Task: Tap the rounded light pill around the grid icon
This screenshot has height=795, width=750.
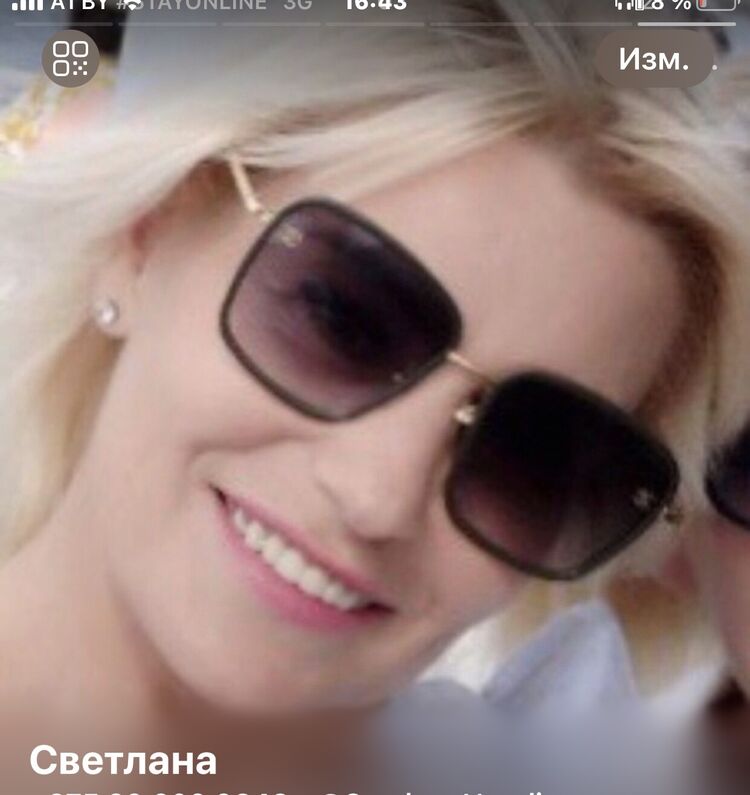Action: click(x=68, y=58)
